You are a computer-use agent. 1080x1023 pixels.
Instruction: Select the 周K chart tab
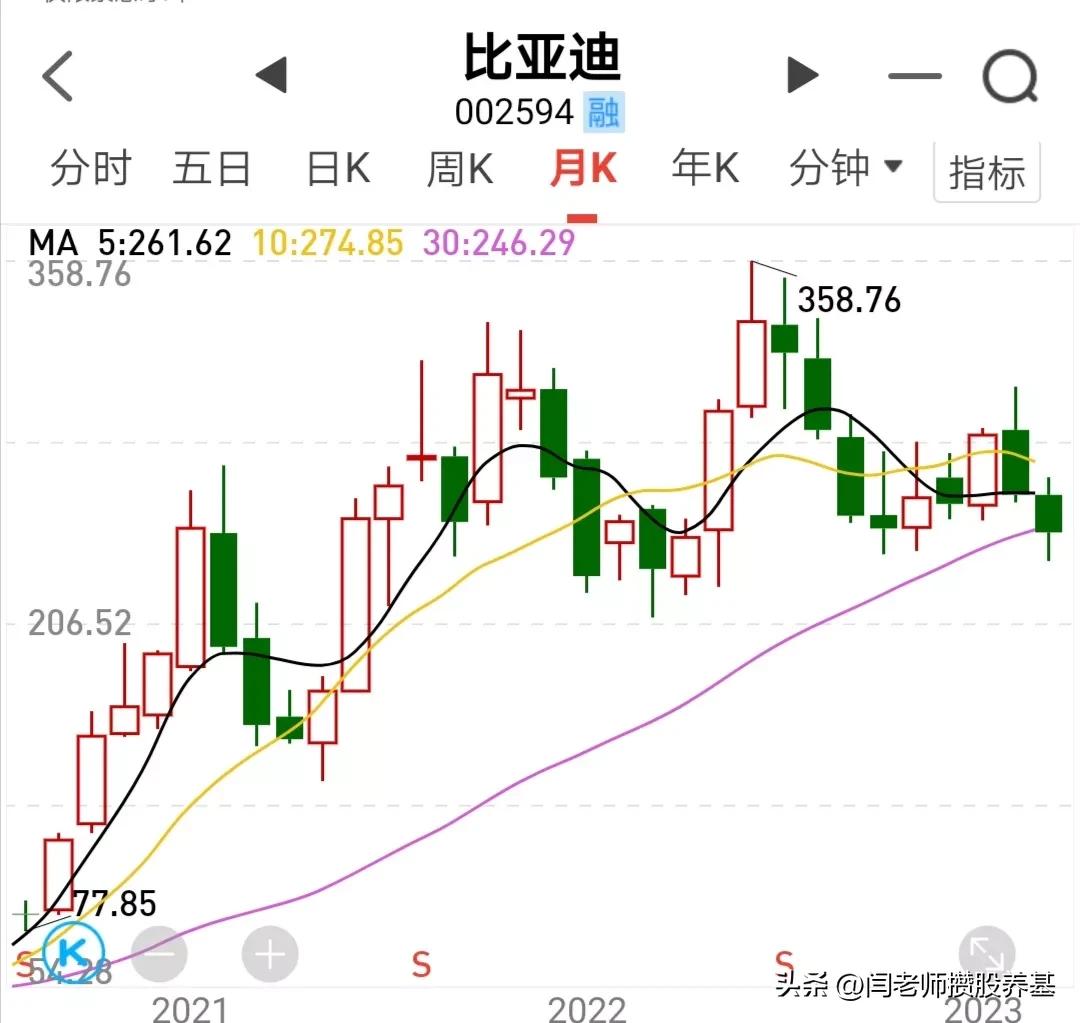(459, 168)
